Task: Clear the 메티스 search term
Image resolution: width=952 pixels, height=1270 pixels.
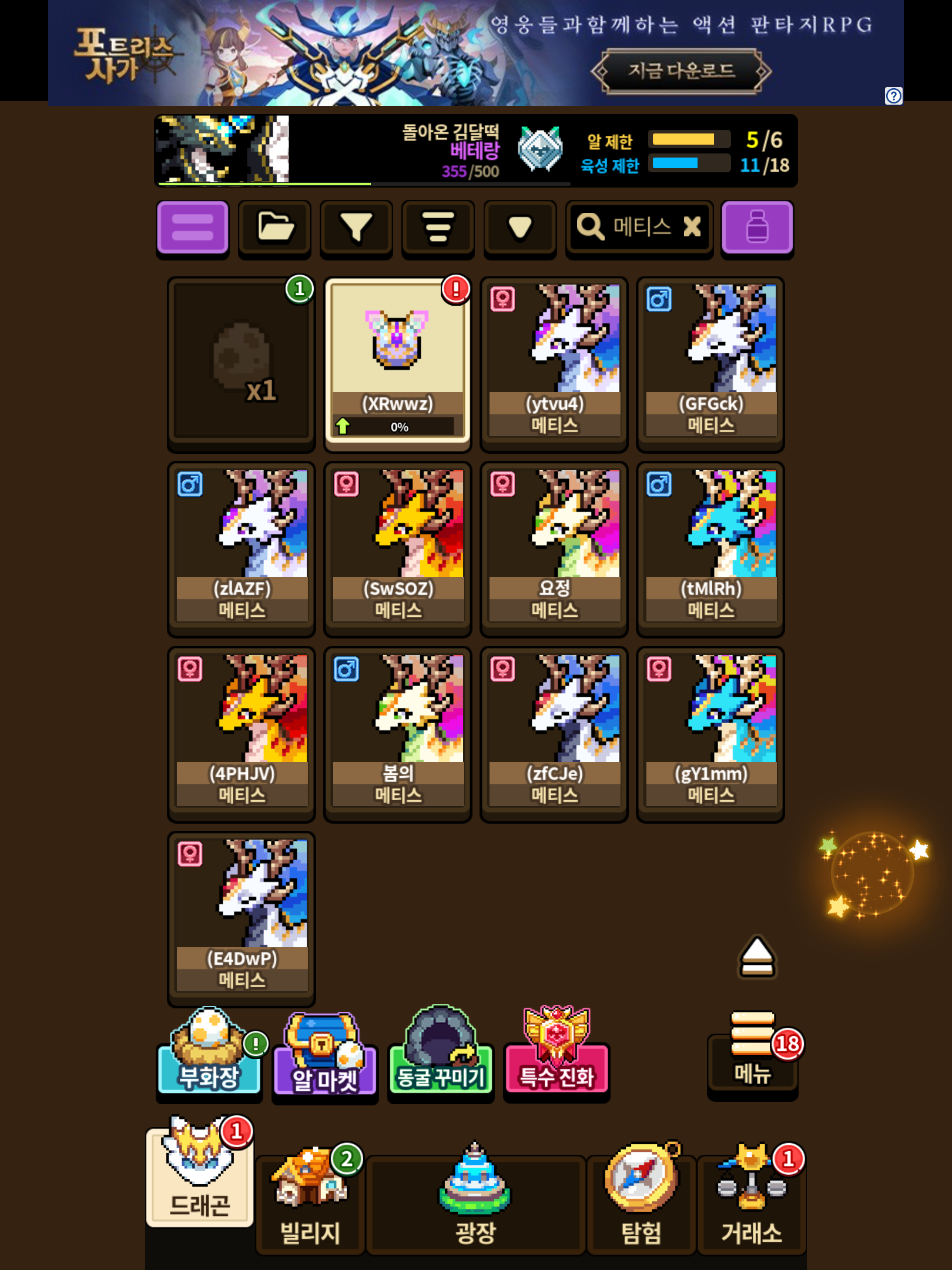Action: 693,226
